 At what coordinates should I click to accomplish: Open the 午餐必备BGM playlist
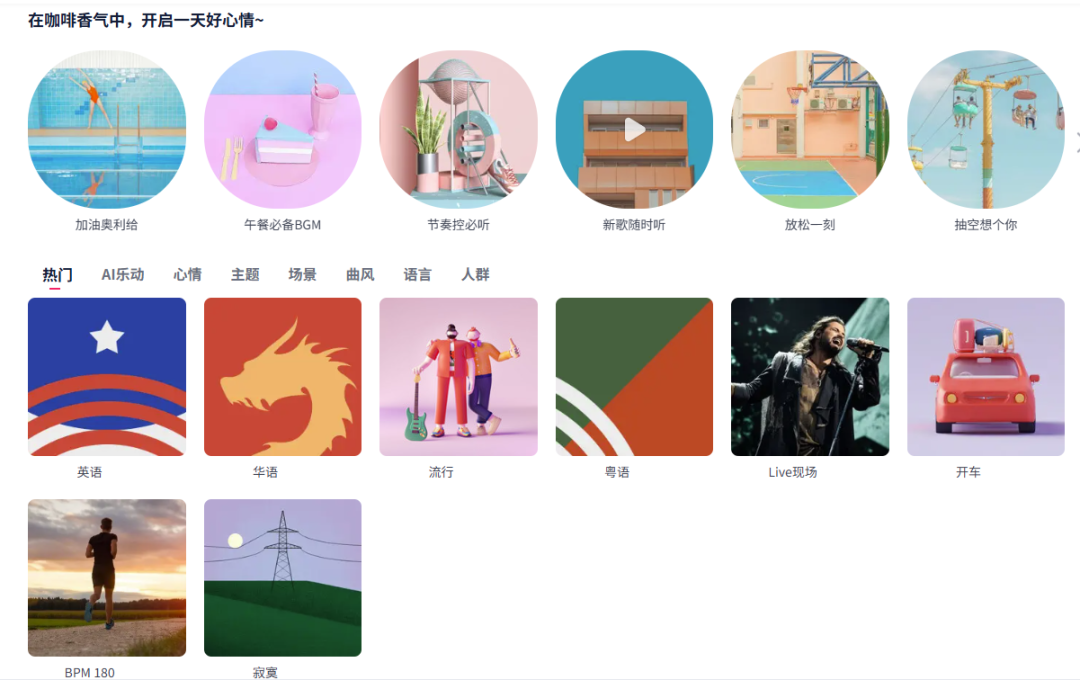283,130
